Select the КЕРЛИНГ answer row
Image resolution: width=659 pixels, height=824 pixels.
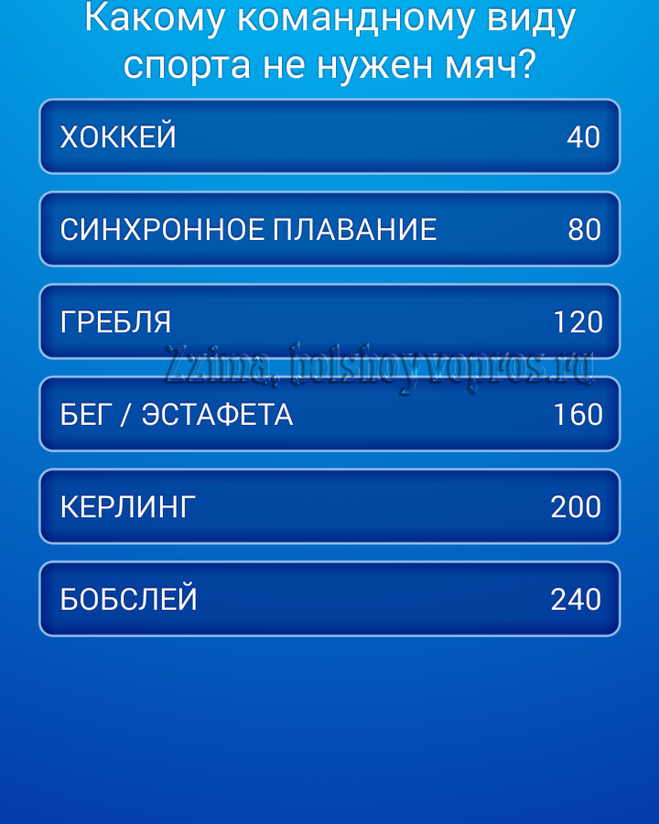tap(329, 506)
